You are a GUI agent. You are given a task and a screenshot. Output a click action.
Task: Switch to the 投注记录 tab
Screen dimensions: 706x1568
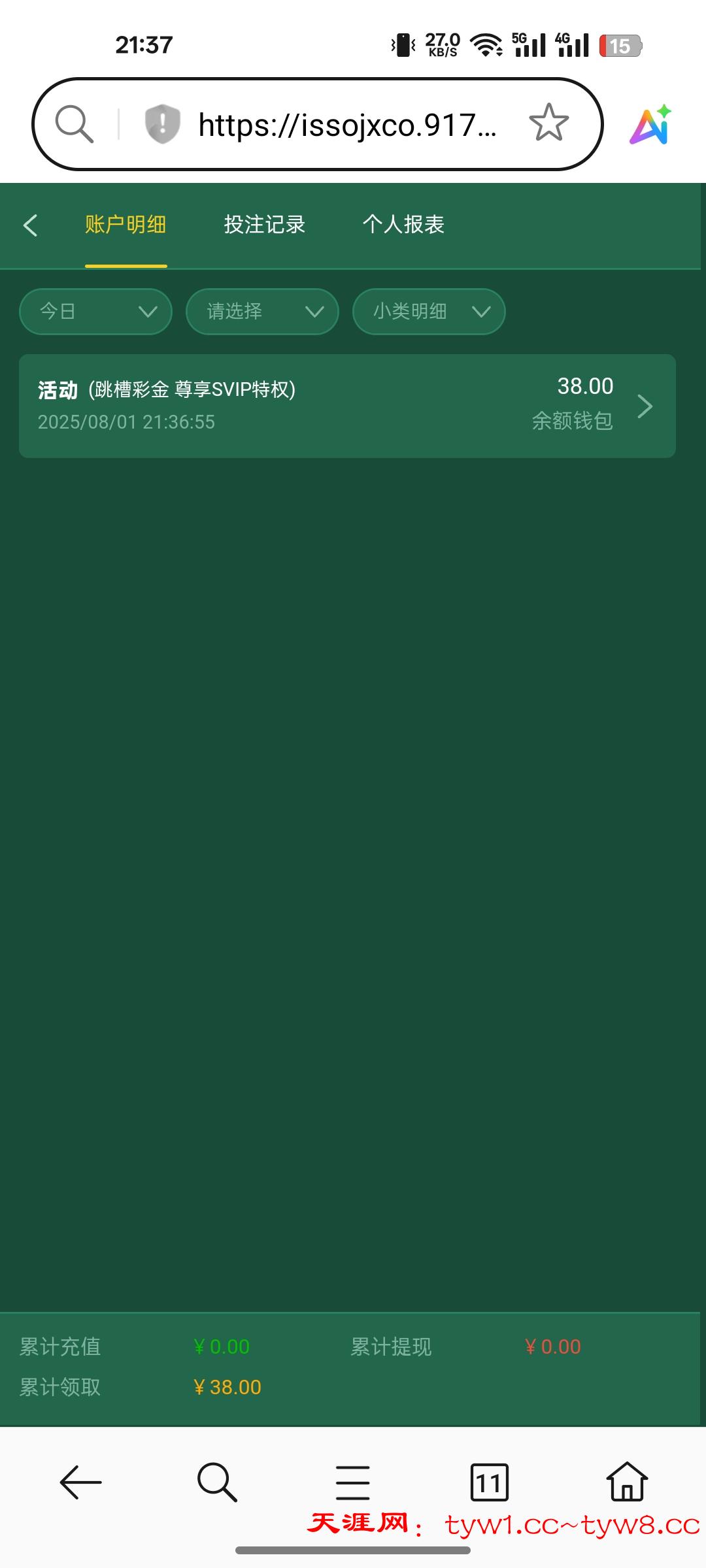click(264, 225)
